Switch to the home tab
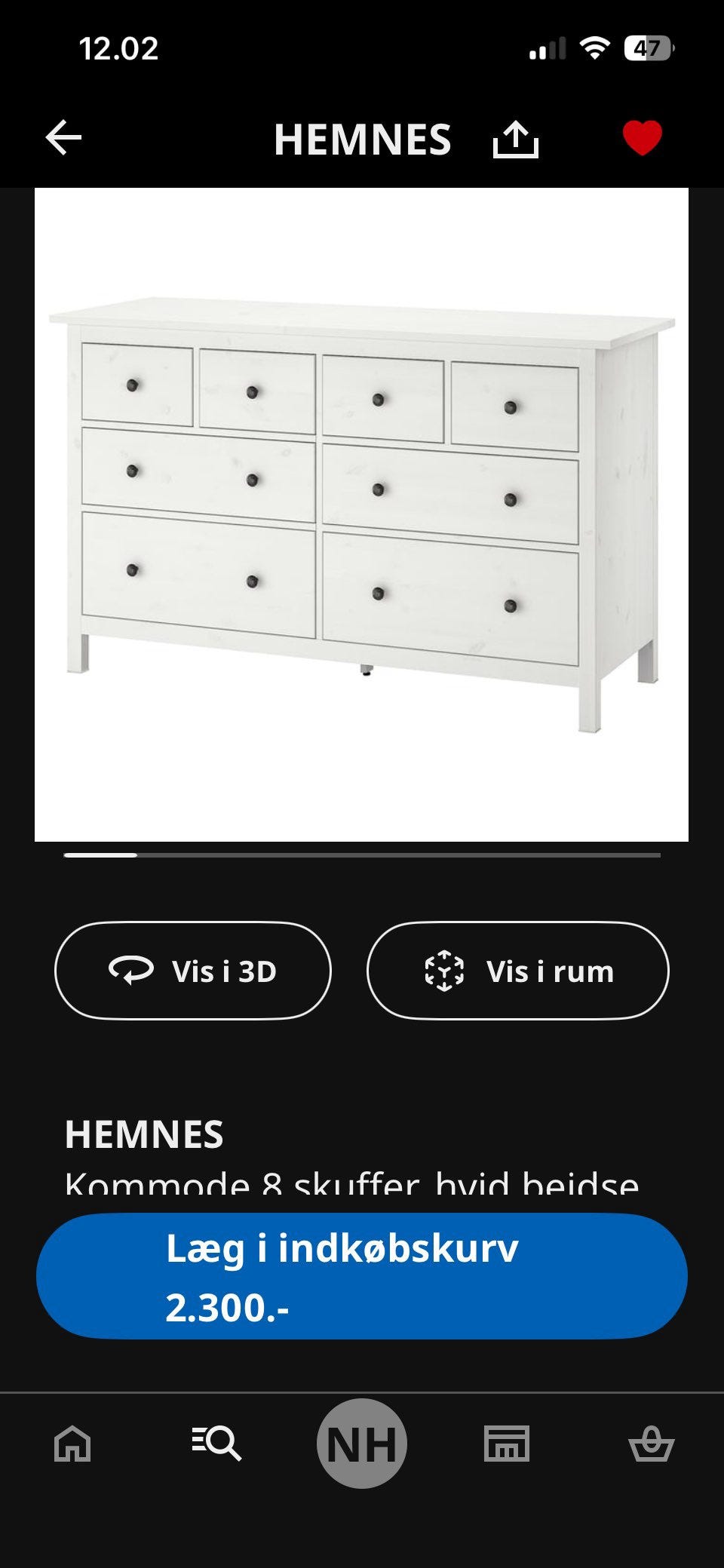 (x=72, y=1444)
